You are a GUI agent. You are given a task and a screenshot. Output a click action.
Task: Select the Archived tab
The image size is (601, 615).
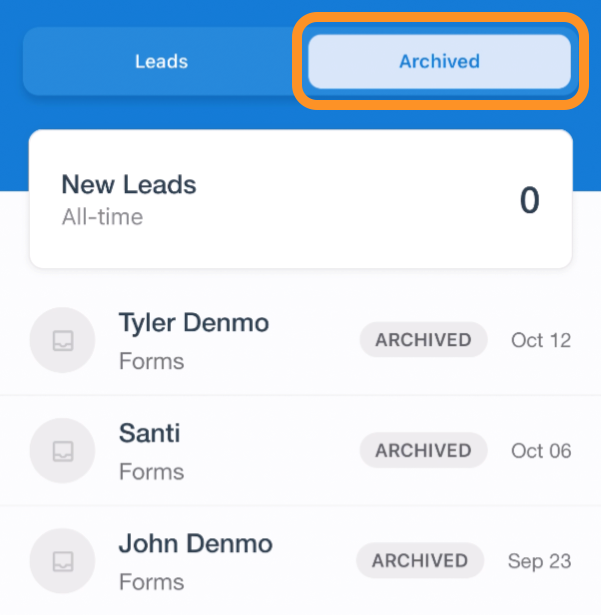tap(439, 62)
